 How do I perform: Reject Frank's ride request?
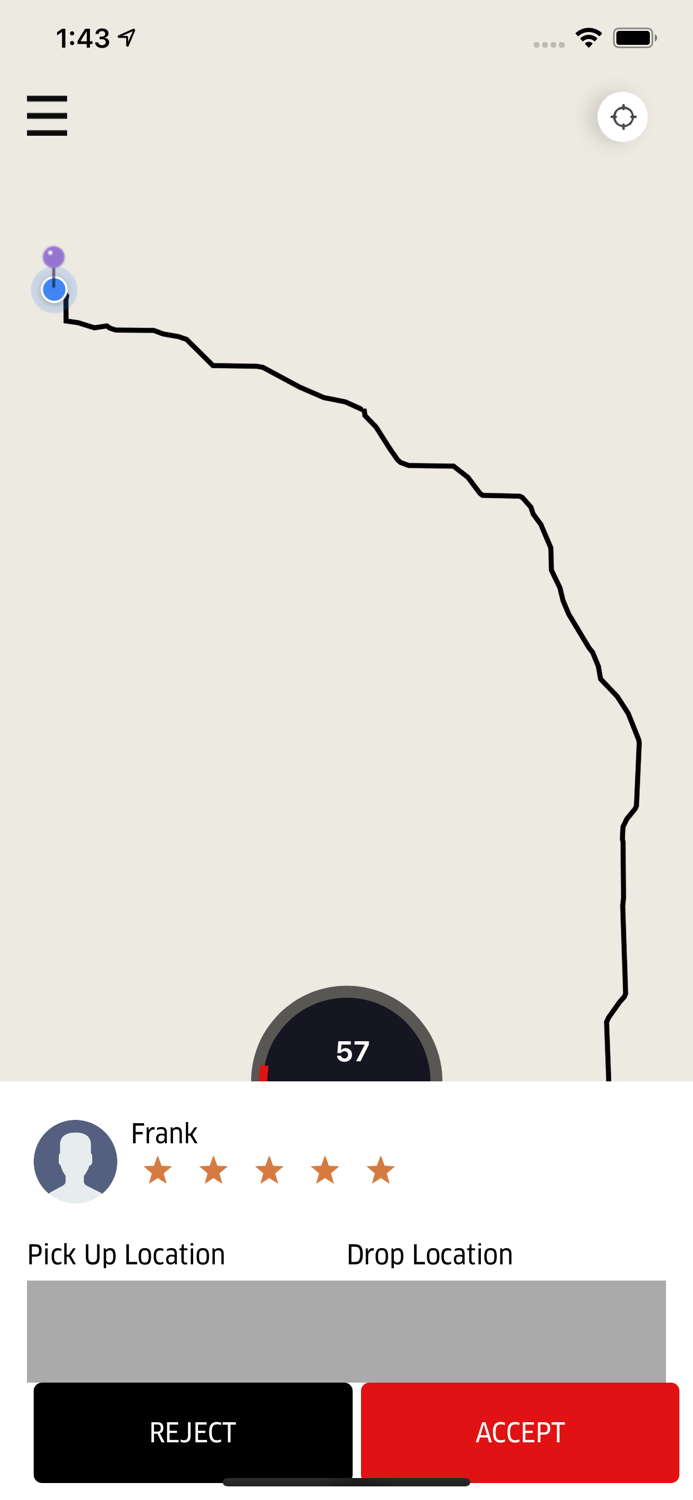point(193,1432)
